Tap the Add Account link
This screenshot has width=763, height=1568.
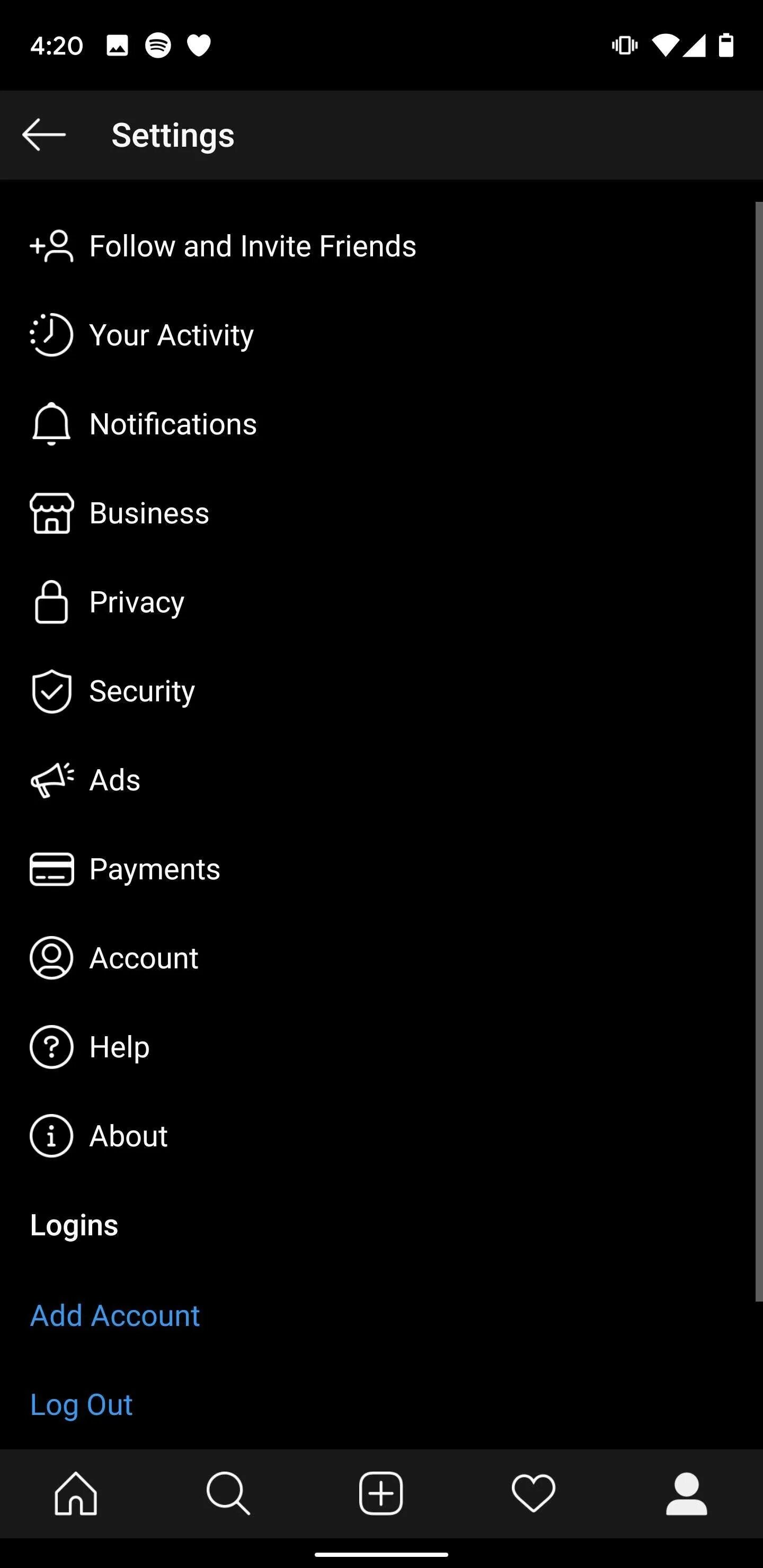pos(115,1315)
